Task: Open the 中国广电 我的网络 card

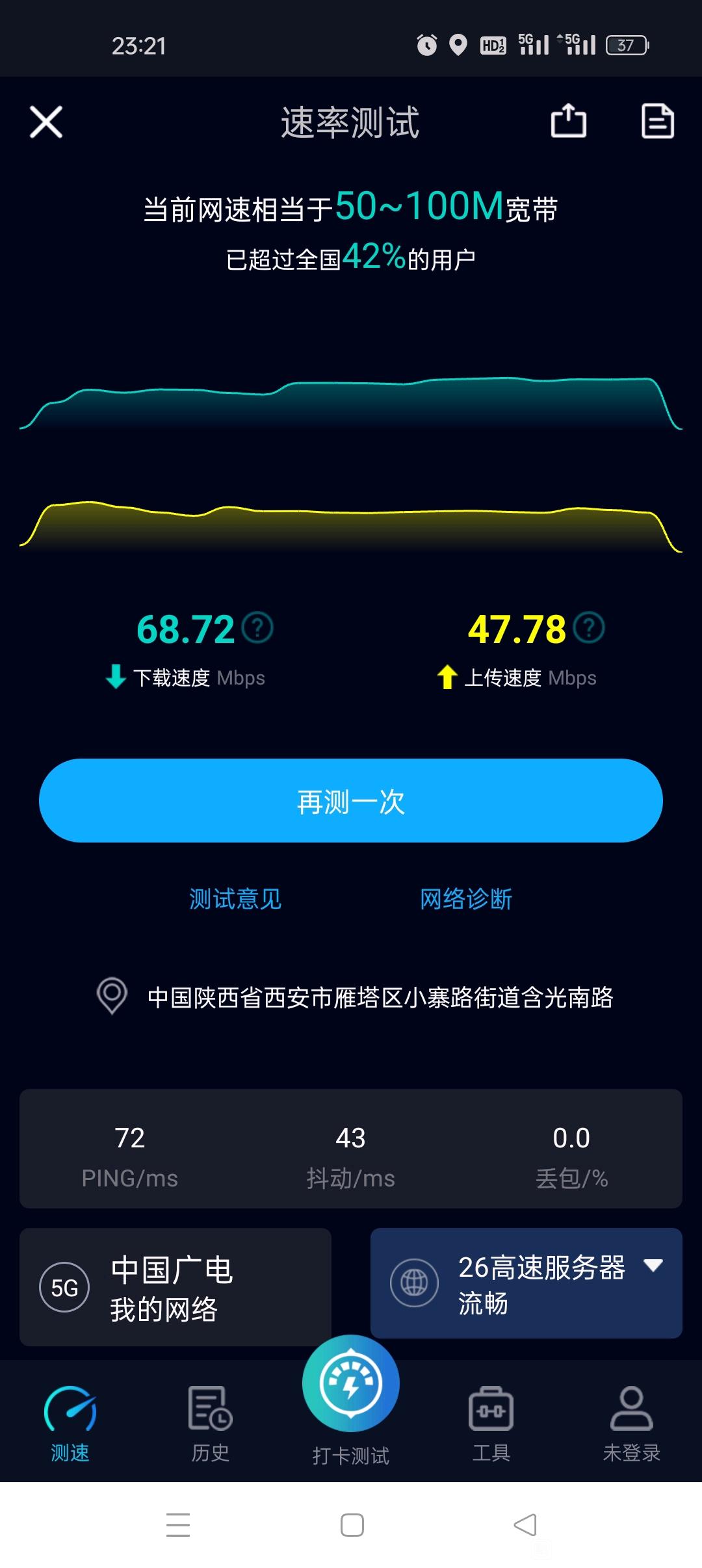Action: [x=175, y=1287]
